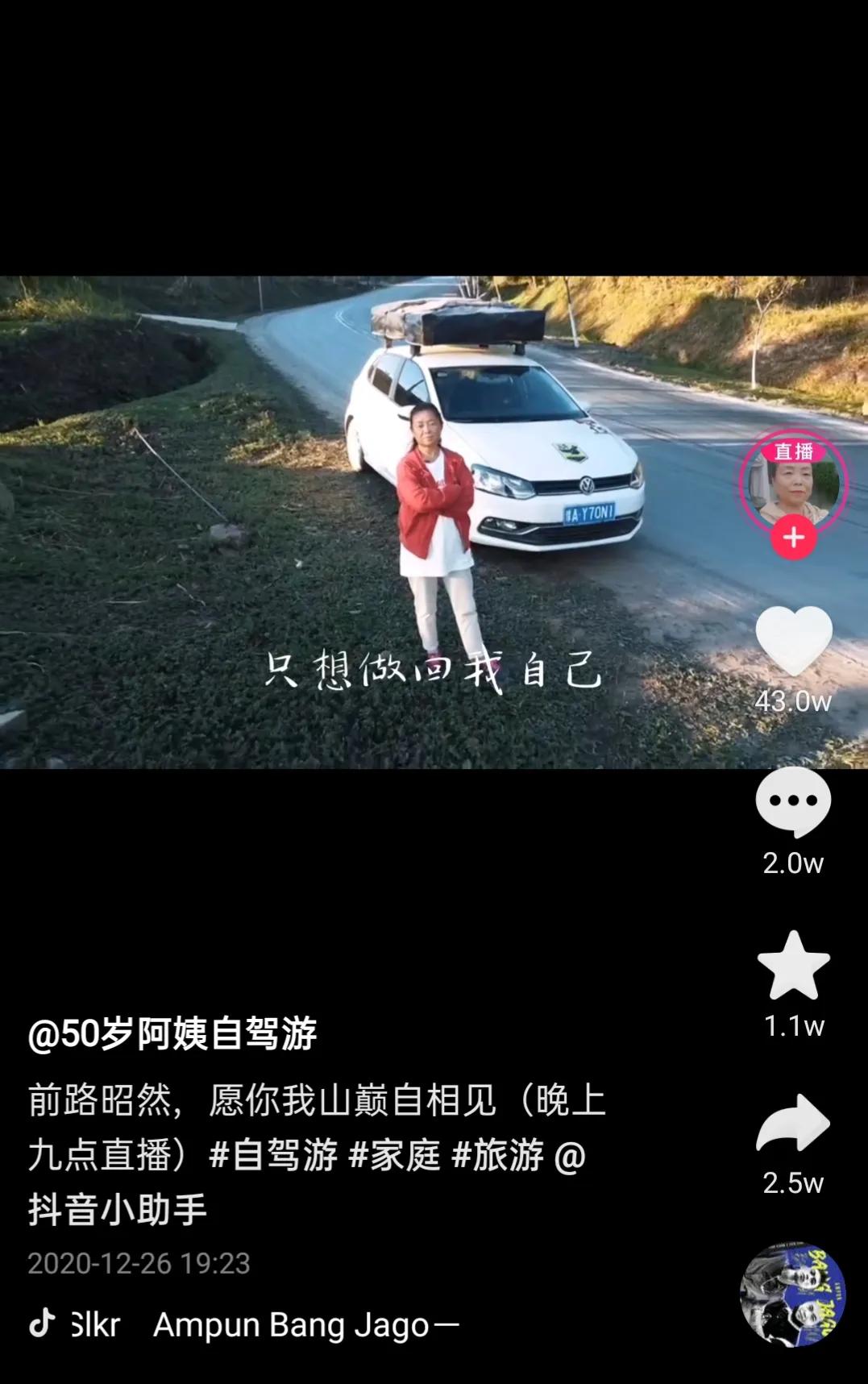
Task: Share this video via the arrow icon
Action: tap(793, 1123)
